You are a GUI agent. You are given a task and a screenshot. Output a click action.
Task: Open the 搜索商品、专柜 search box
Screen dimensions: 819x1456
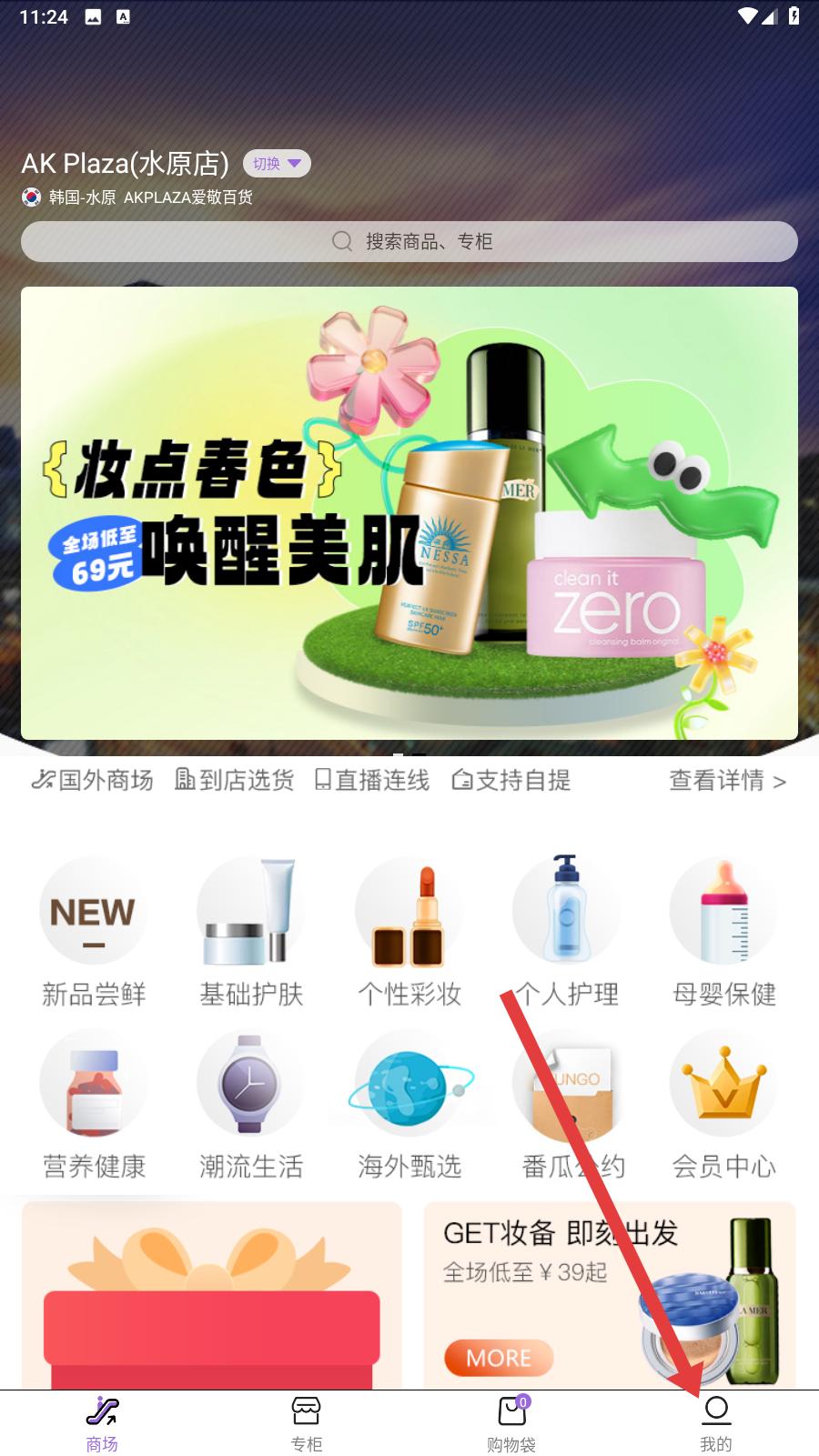pyautogui.click(x=409, y=241)
